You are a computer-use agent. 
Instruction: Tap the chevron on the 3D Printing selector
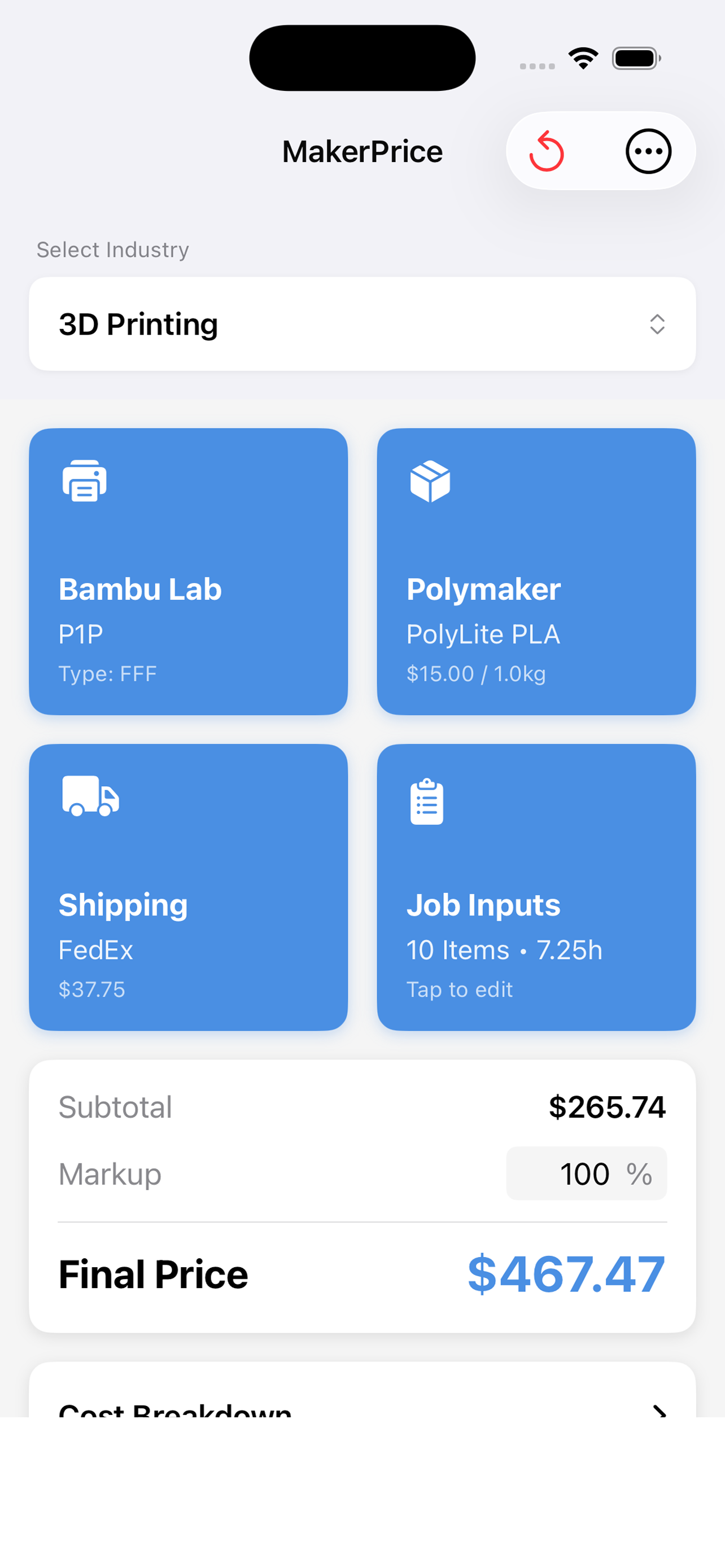pyautogui.click(x=657, y=324)
